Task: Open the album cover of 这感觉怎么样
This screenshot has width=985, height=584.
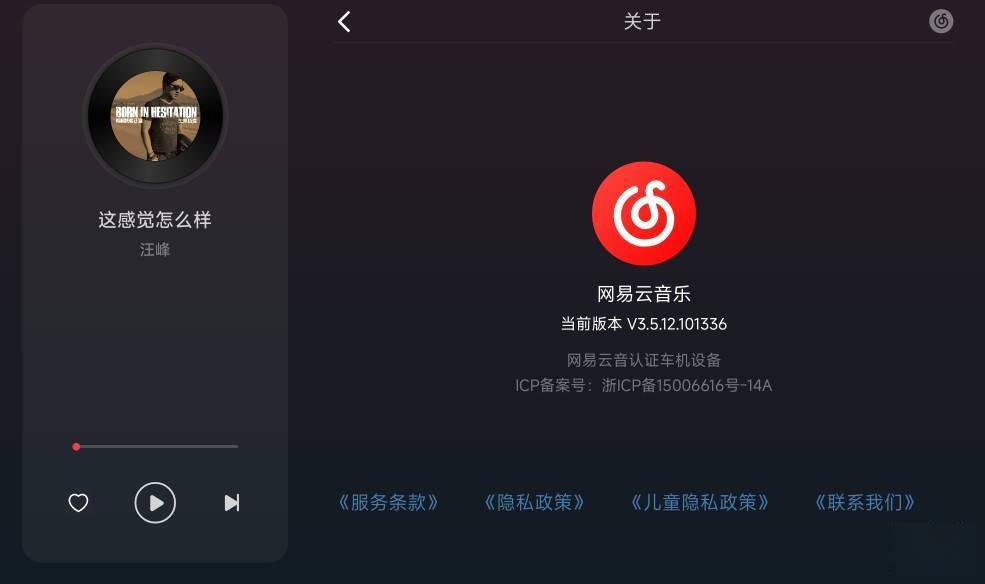Action: (x=155, y=115)
